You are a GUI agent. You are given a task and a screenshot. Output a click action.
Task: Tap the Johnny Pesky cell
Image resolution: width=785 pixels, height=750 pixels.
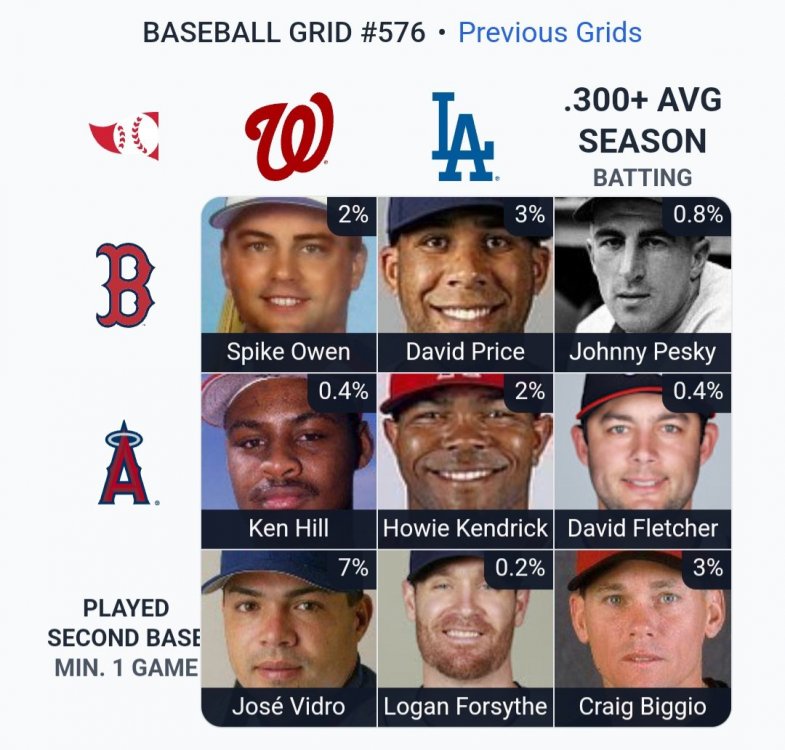pos(642,284)
